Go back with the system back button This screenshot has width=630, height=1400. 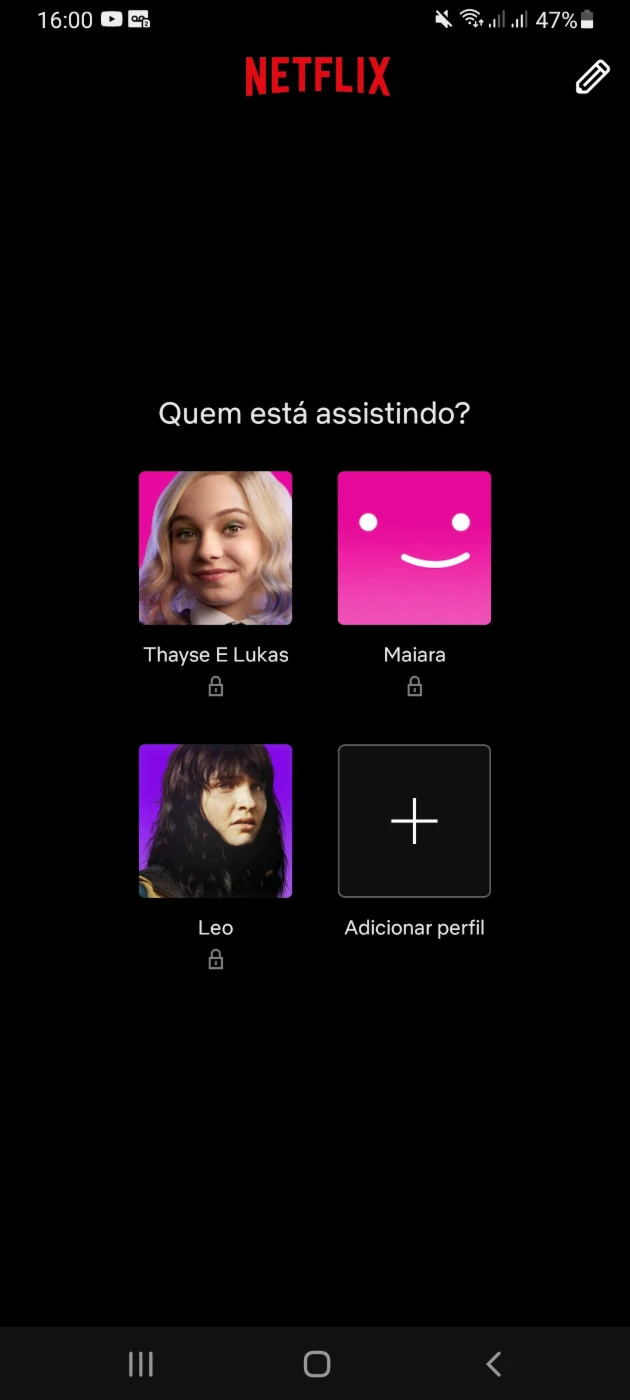pyautogui.click(x=493, y=1363)
